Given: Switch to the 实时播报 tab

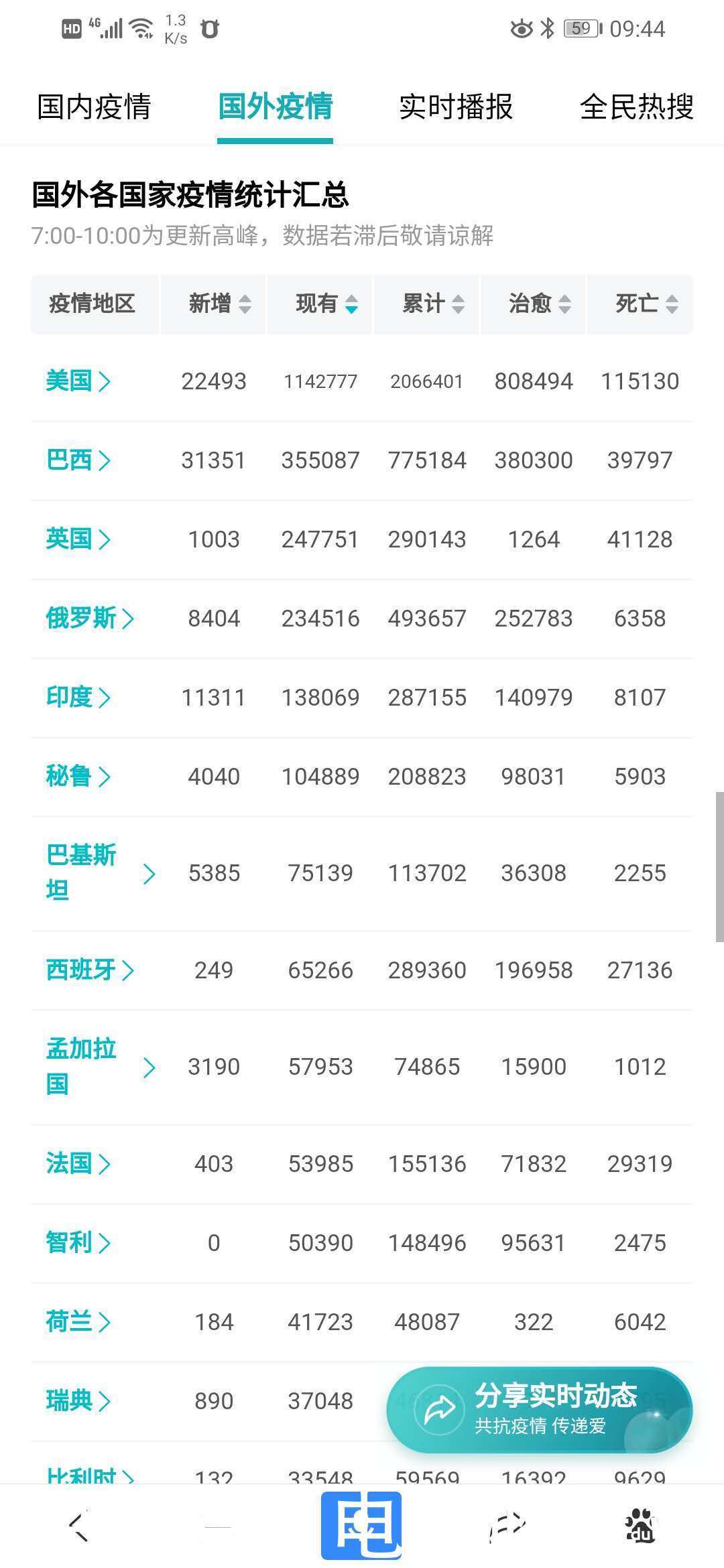Looking at the screenshot, I should click(x=456, y=107).
